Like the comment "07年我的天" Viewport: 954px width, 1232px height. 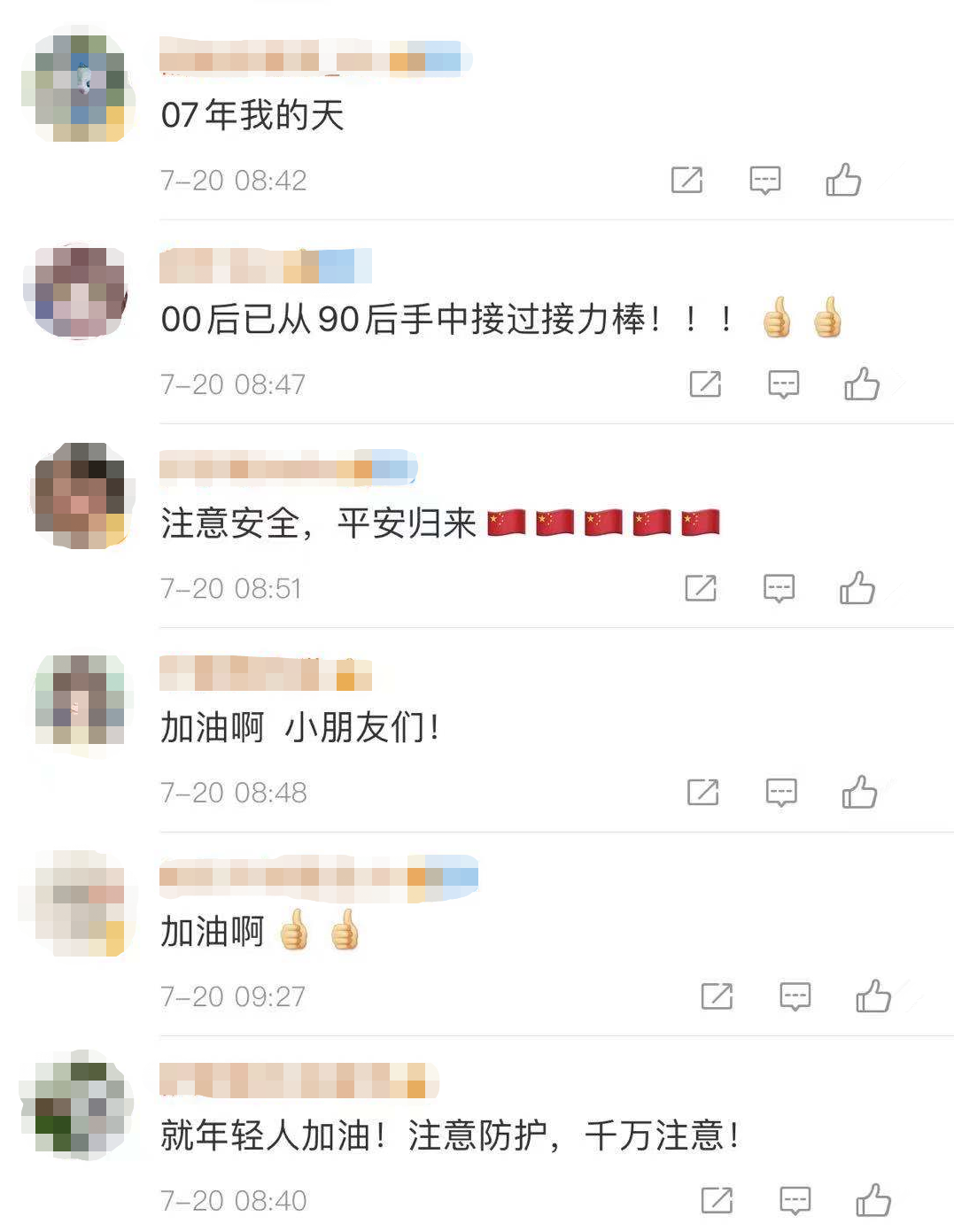(843, 180)
